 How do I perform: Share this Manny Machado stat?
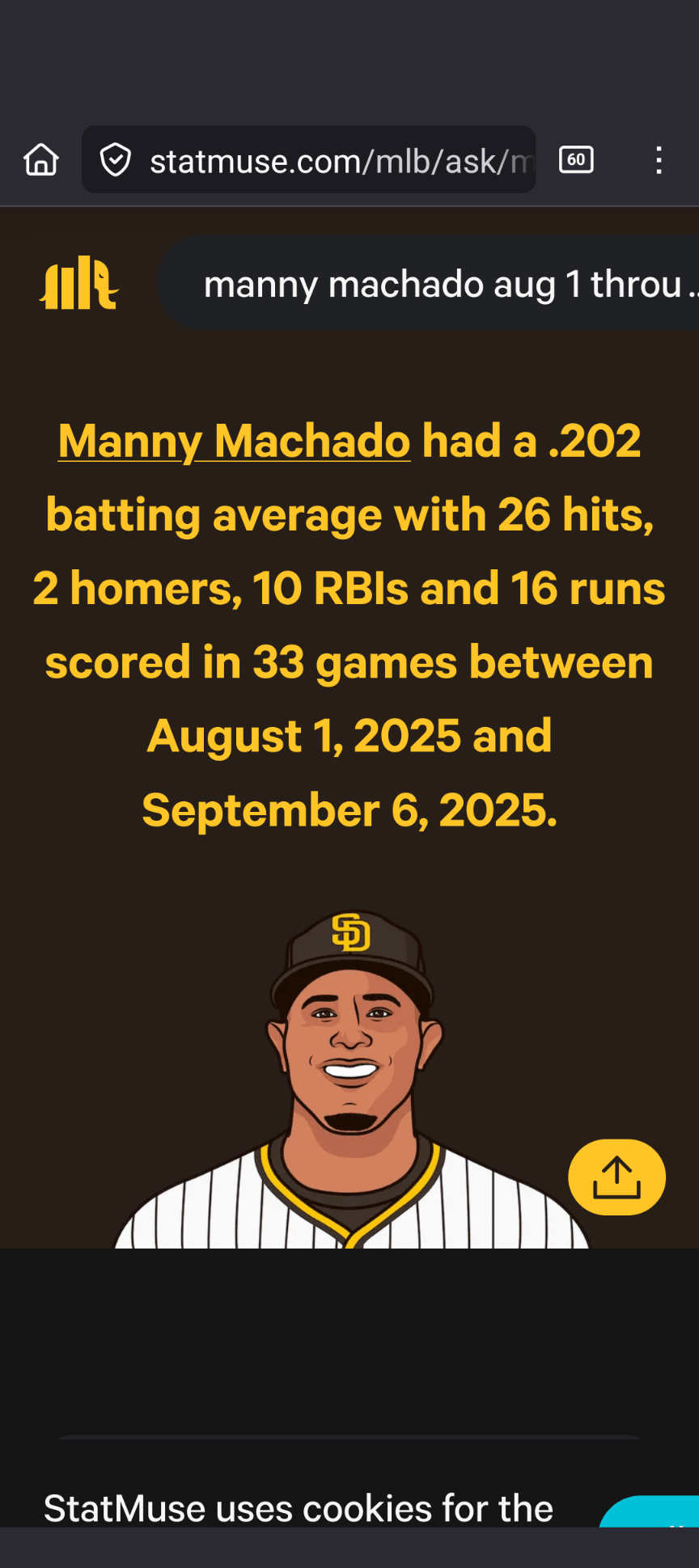point(616,1177)
